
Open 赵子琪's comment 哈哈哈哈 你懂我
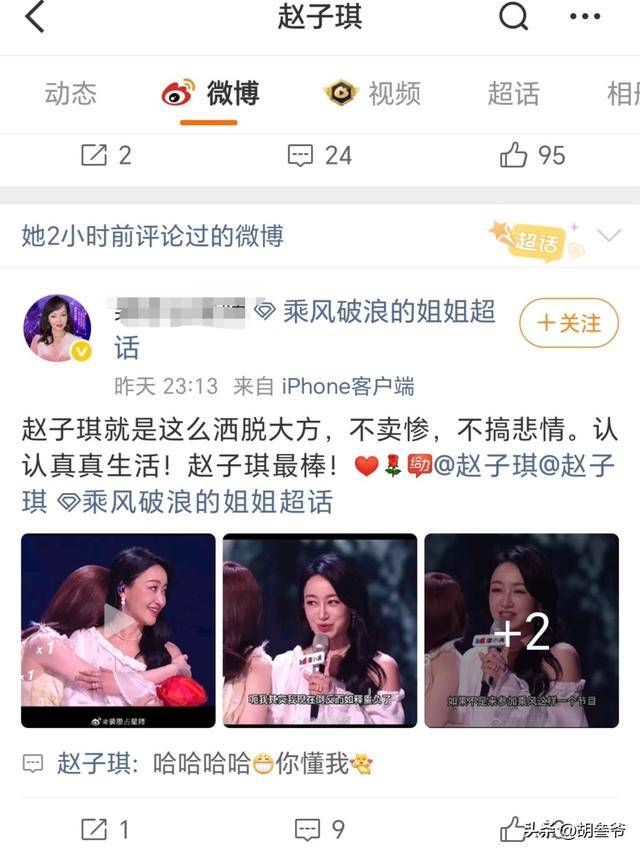coord(200,764)
